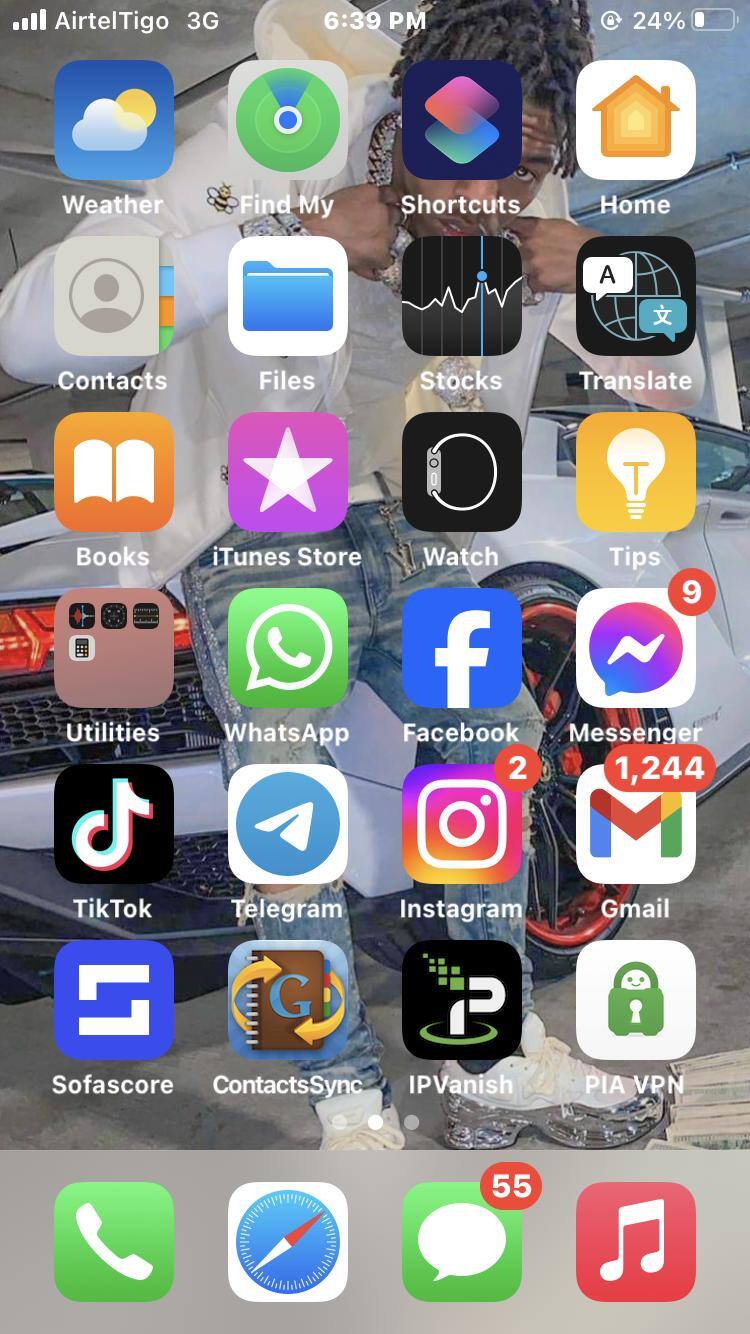The height and width of the screenshot is (1334, 750).
Task: Launch Safari browser
Action: pos(288,1242)
